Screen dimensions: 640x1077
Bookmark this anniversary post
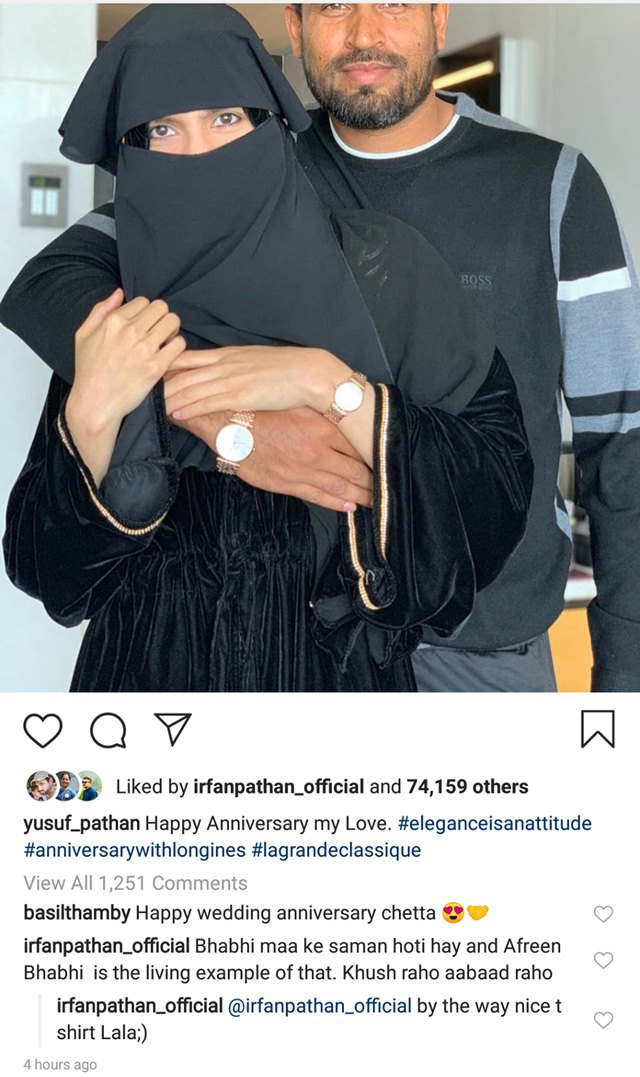click(x=597, y=729)
